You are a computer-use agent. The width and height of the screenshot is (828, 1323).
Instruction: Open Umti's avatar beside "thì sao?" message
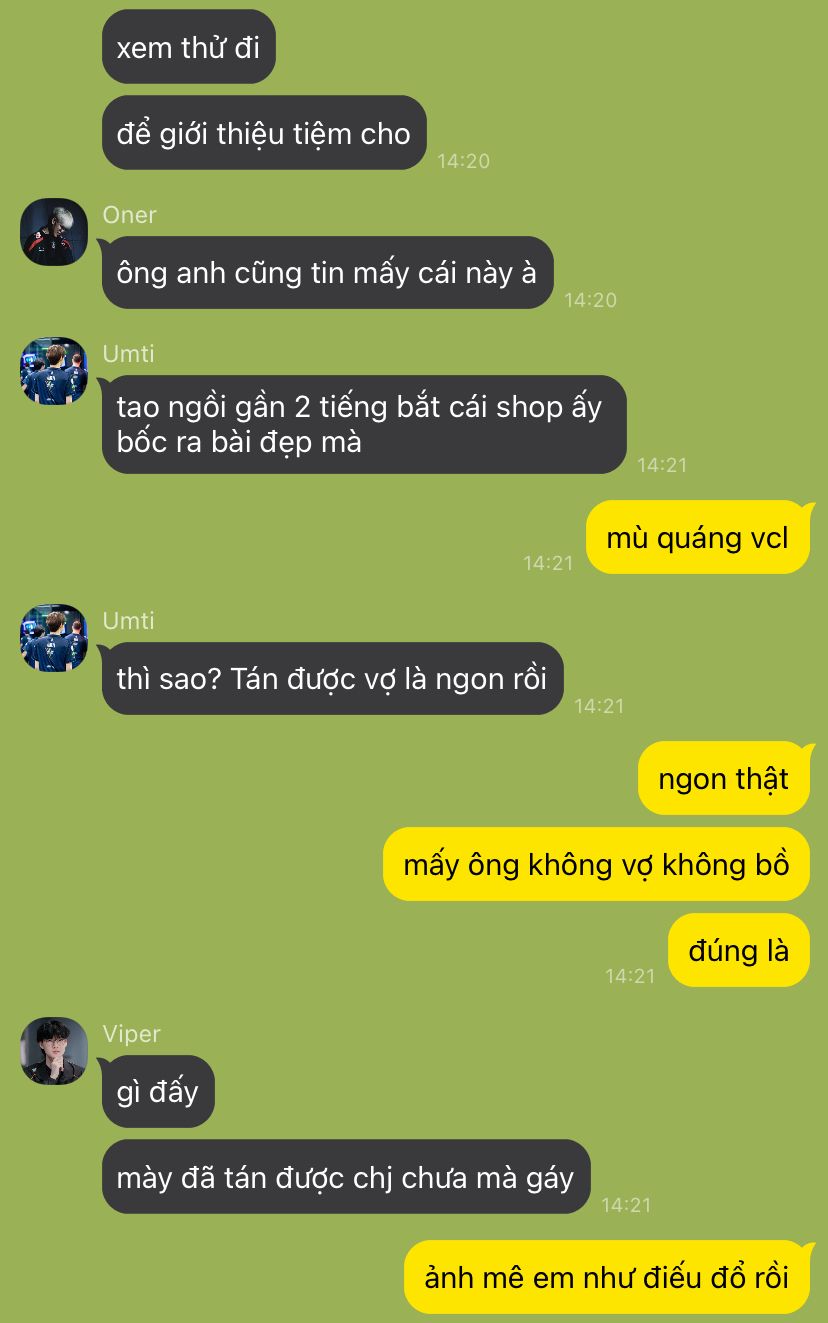[54, 638]
